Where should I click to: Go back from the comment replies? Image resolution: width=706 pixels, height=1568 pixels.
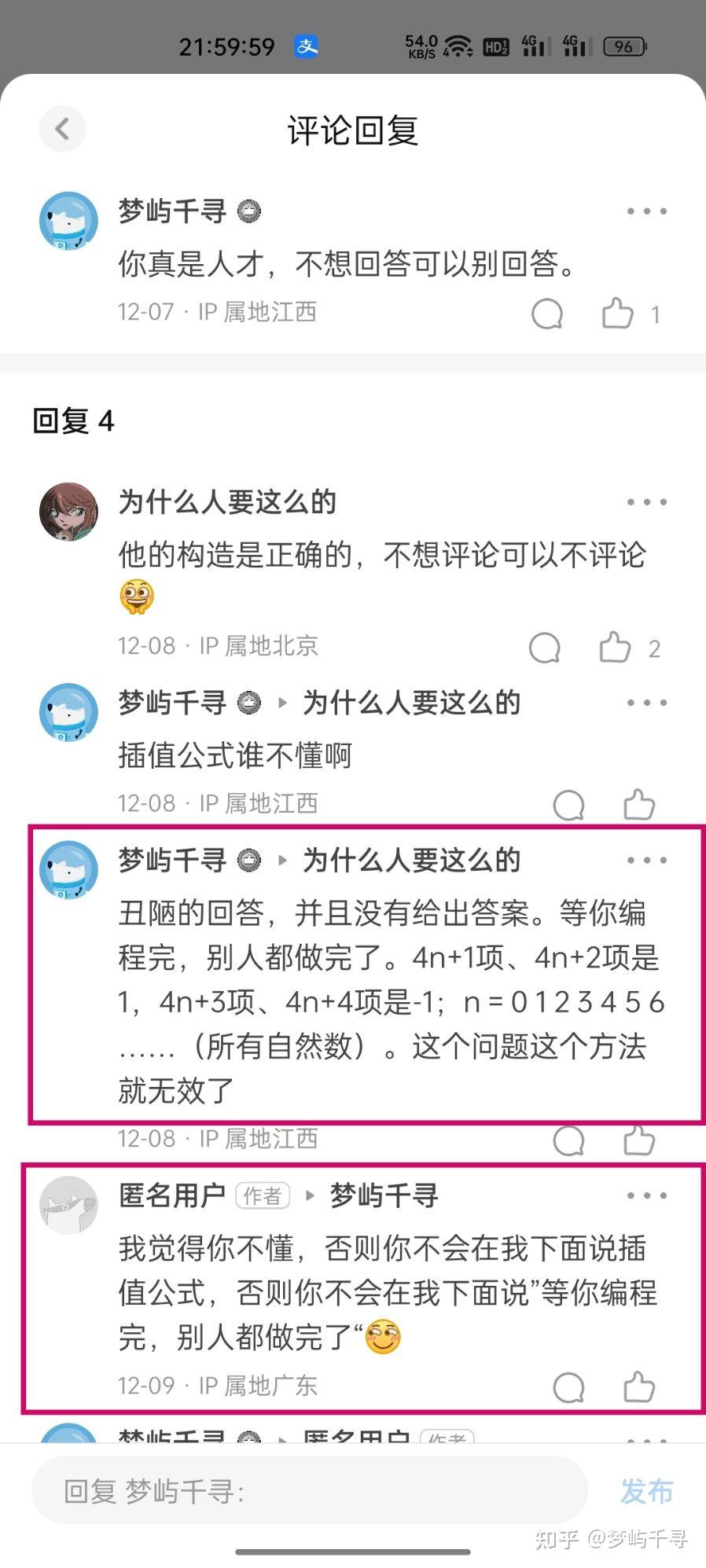point(62,129)
